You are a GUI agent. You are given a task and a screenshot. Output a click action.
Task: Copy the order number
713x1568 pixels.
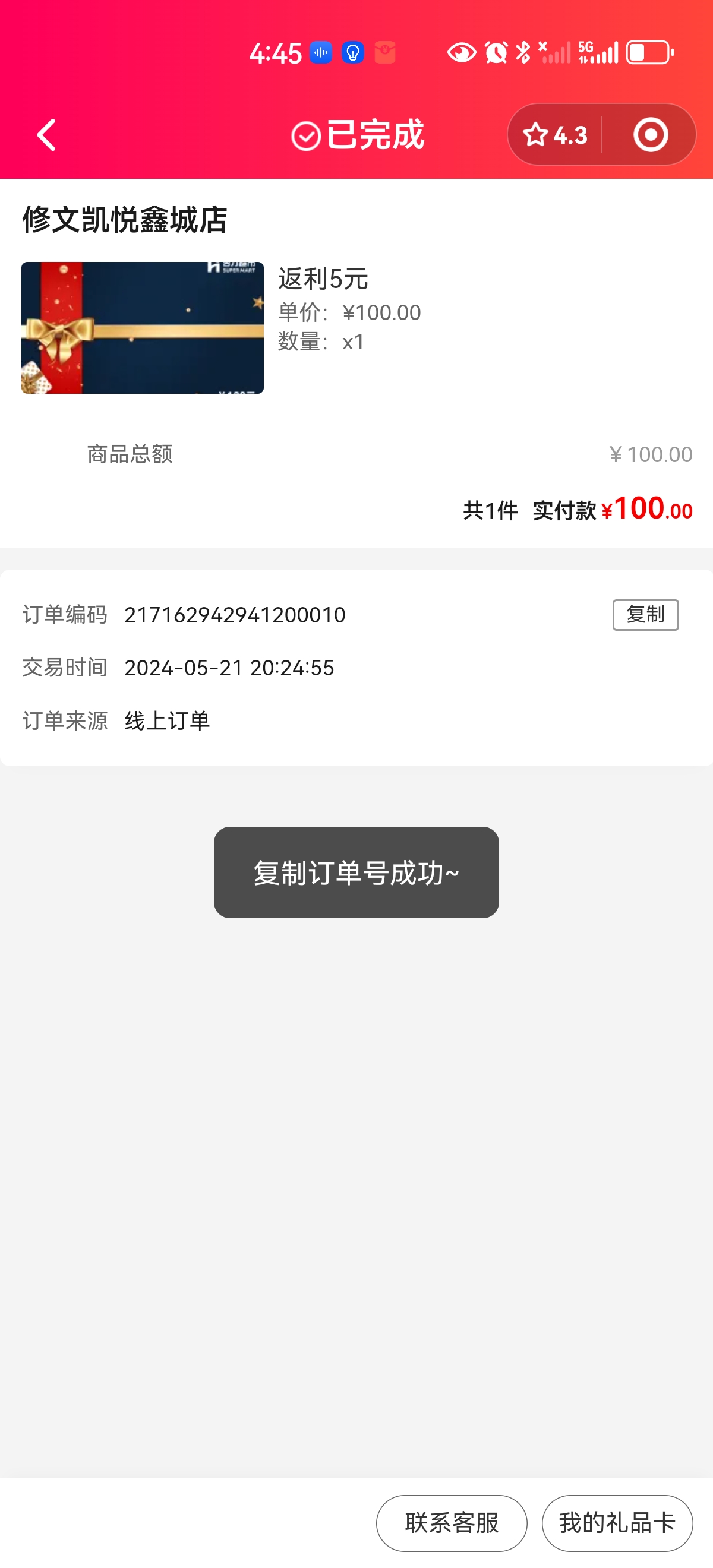pos(645,615)
